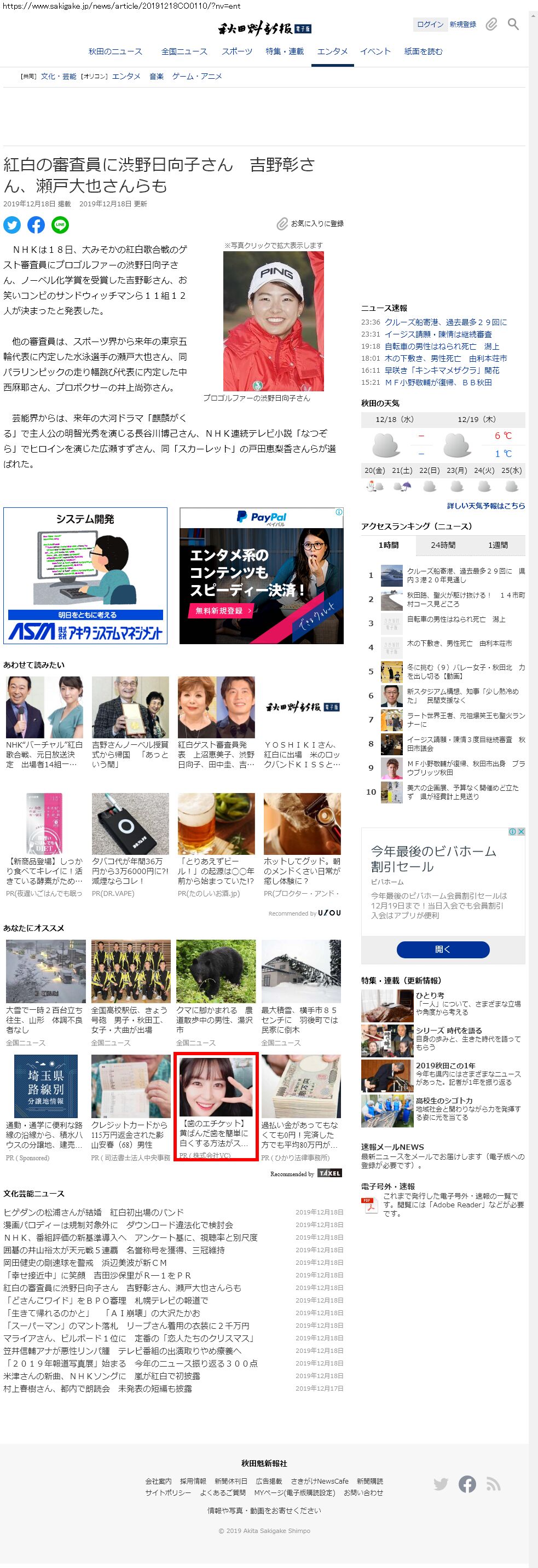Open ゲーム・アニメ sub-category link
The image size is (538, 1568).
click(196, 76)
